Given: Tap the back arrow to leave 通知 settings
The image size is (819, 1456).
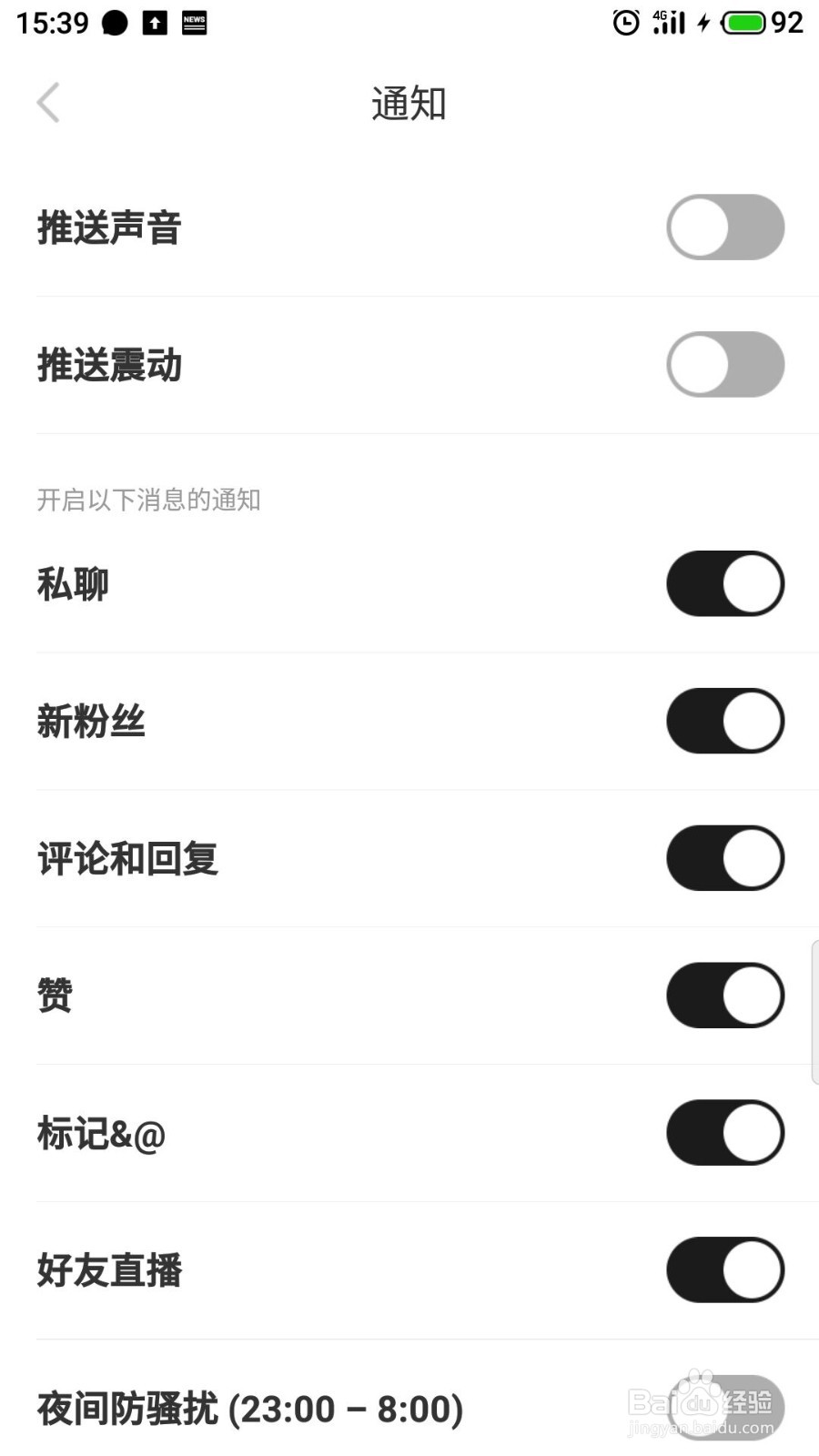Looking at the screenshot, I should [48, 102].
